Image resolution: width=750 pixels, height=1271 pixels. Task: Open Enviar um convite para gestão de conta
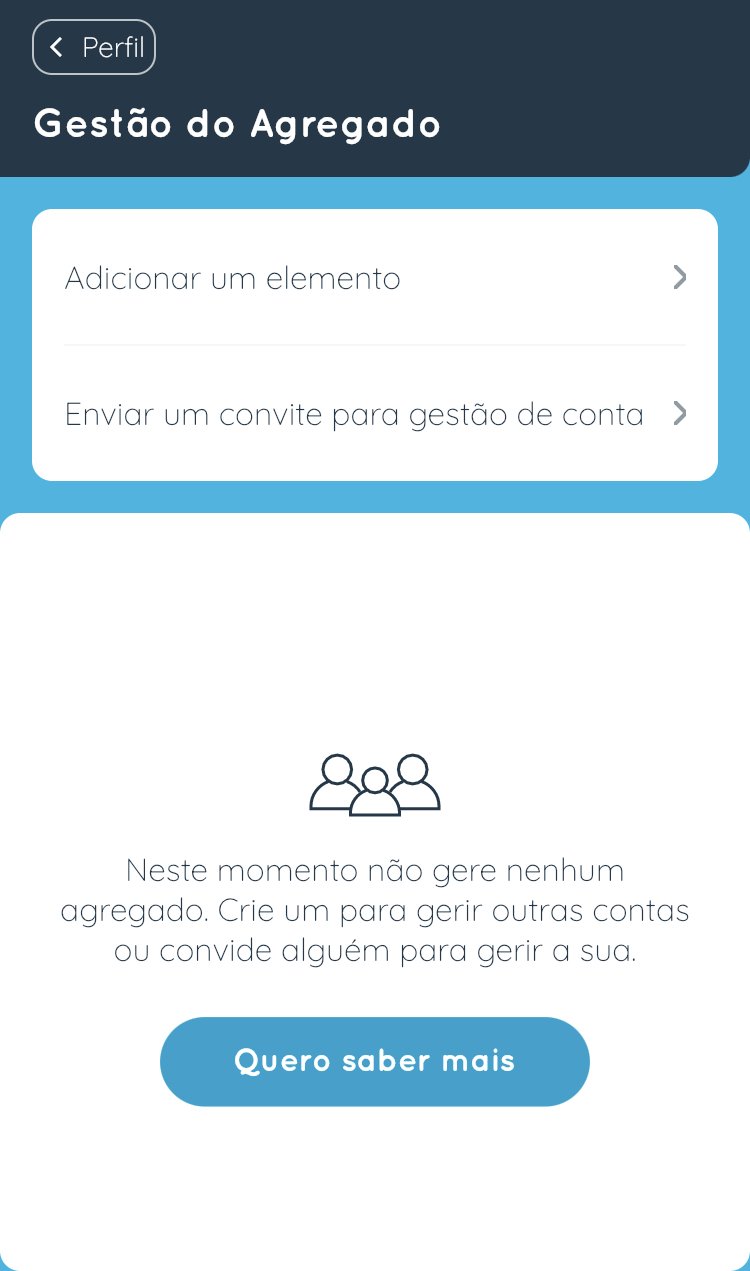pos(374,414)
